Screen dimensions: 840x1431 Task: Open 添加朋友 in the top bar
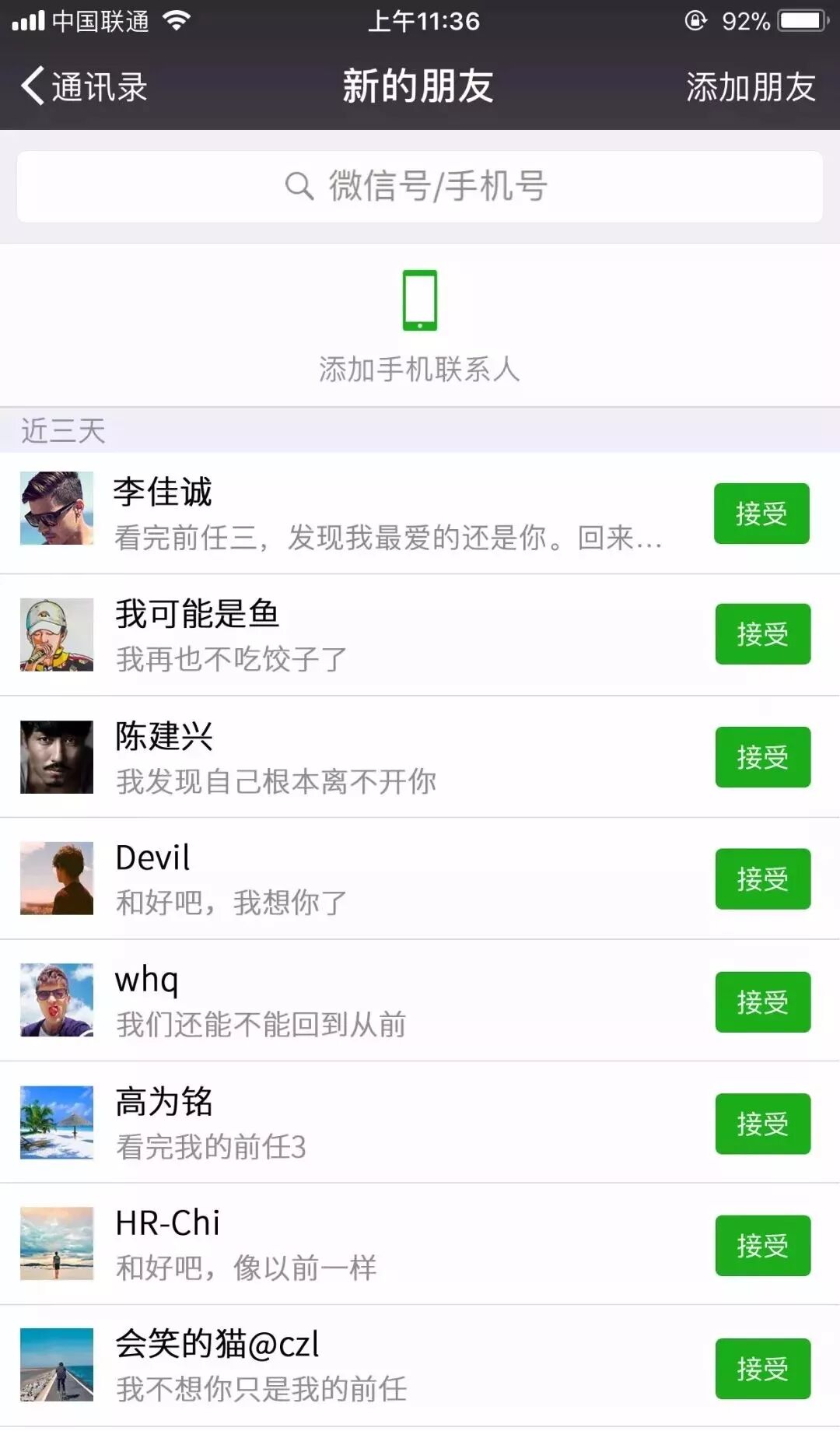tap(751, 86)
